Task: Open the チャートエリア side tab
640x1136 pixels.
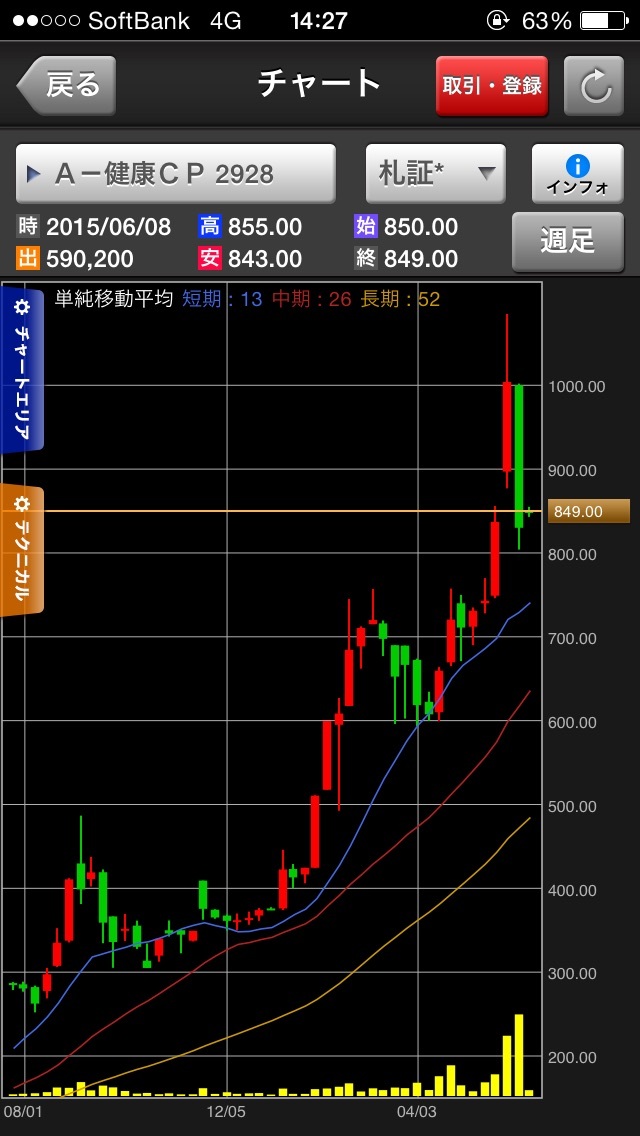Action: point(22,370)
